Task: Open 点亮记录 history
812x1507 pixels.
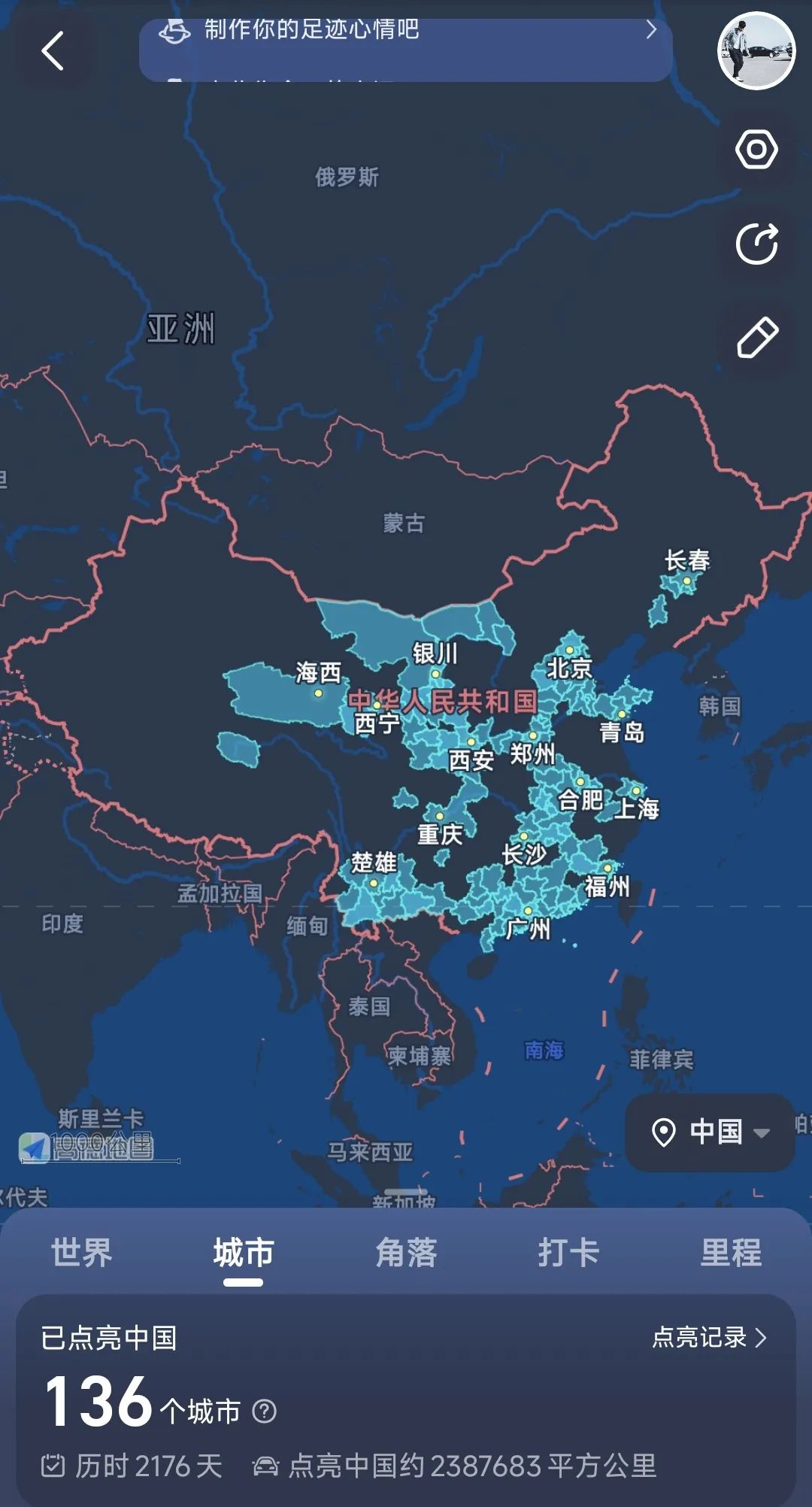Action: pyautogui.click(x=710, y=1337)
